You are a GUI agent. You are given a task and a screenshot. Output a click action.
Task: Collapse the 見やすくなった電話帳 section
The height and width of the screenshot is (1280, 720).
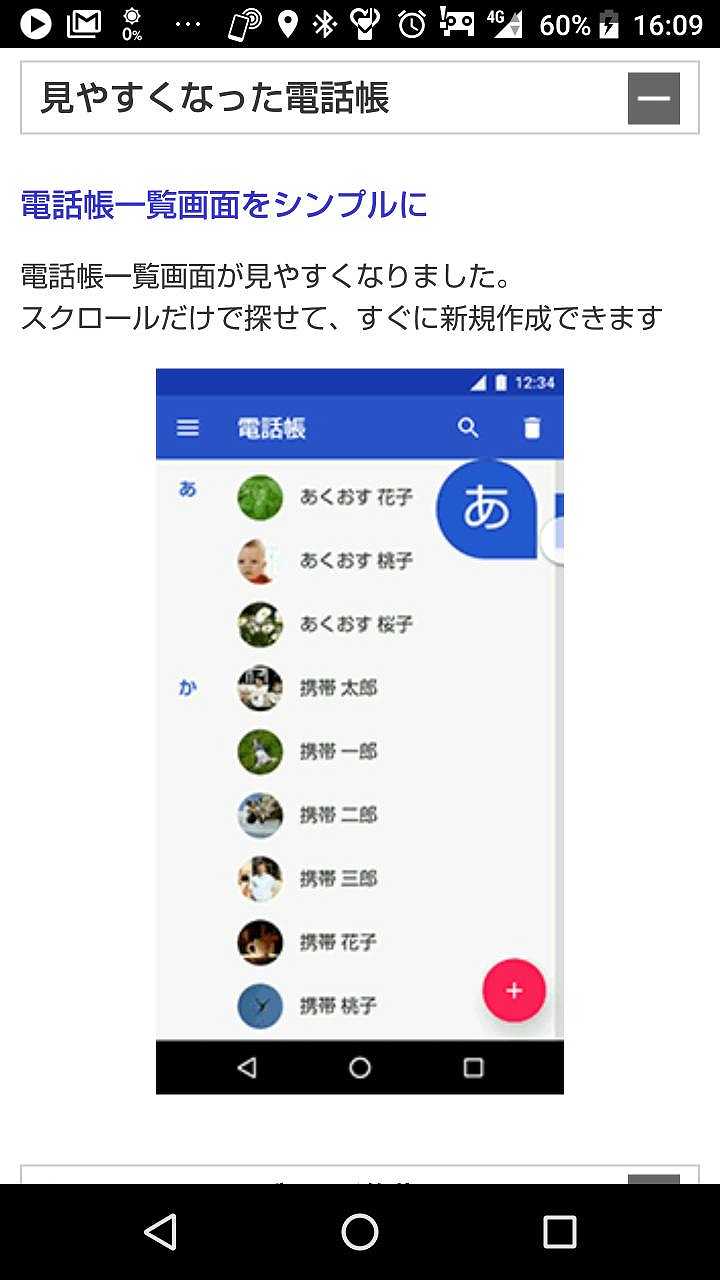click(x=653, y=98)
